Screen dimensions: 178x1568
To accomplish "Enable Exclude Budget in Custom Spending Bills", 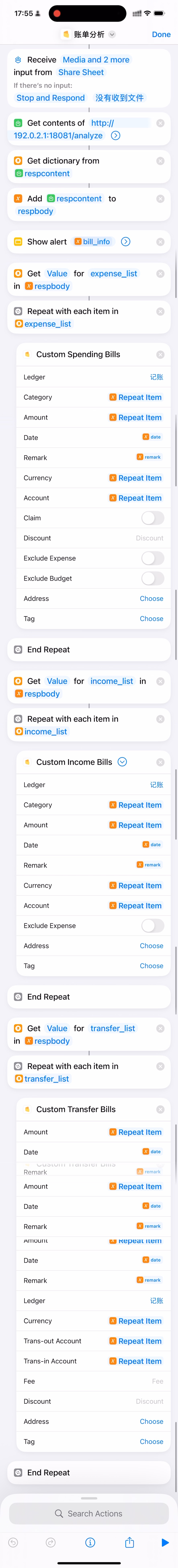I will pyautogui.click(x=152, y=578).
